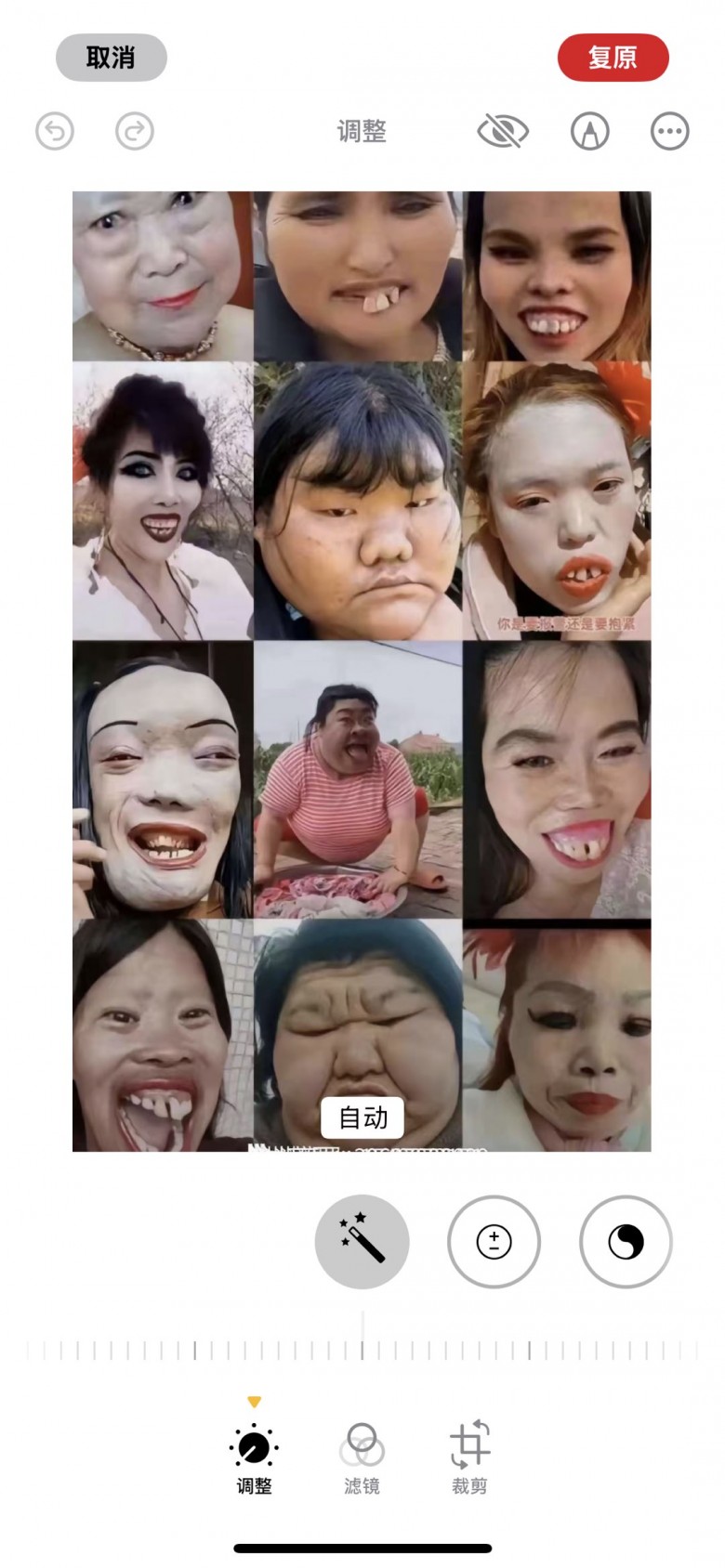Tap the 取消 cancel button
Image resolution: width=725 pixels, height=1568 pixels.
(112, 58)
